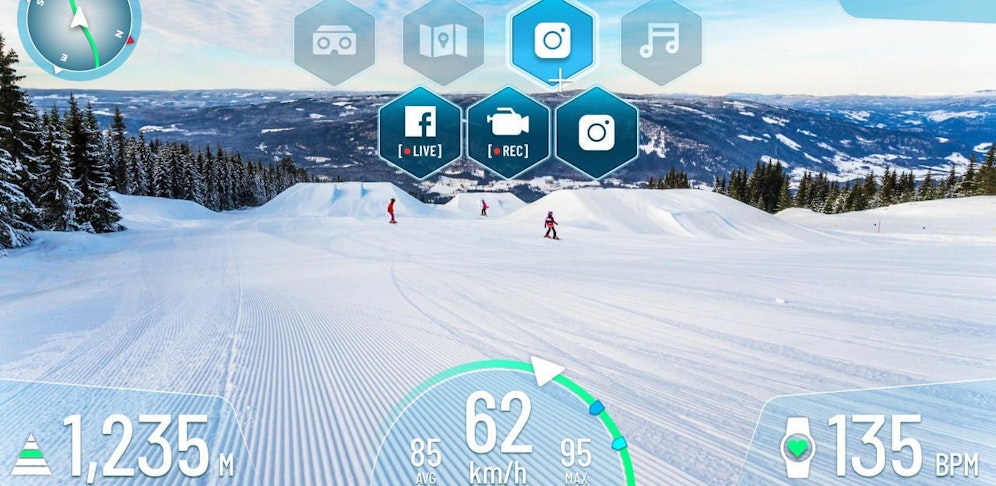Image resolution: width=996 pixels, height=486 pixels.
Task: Open the map hexagon icon
Action: click(443, 42)
